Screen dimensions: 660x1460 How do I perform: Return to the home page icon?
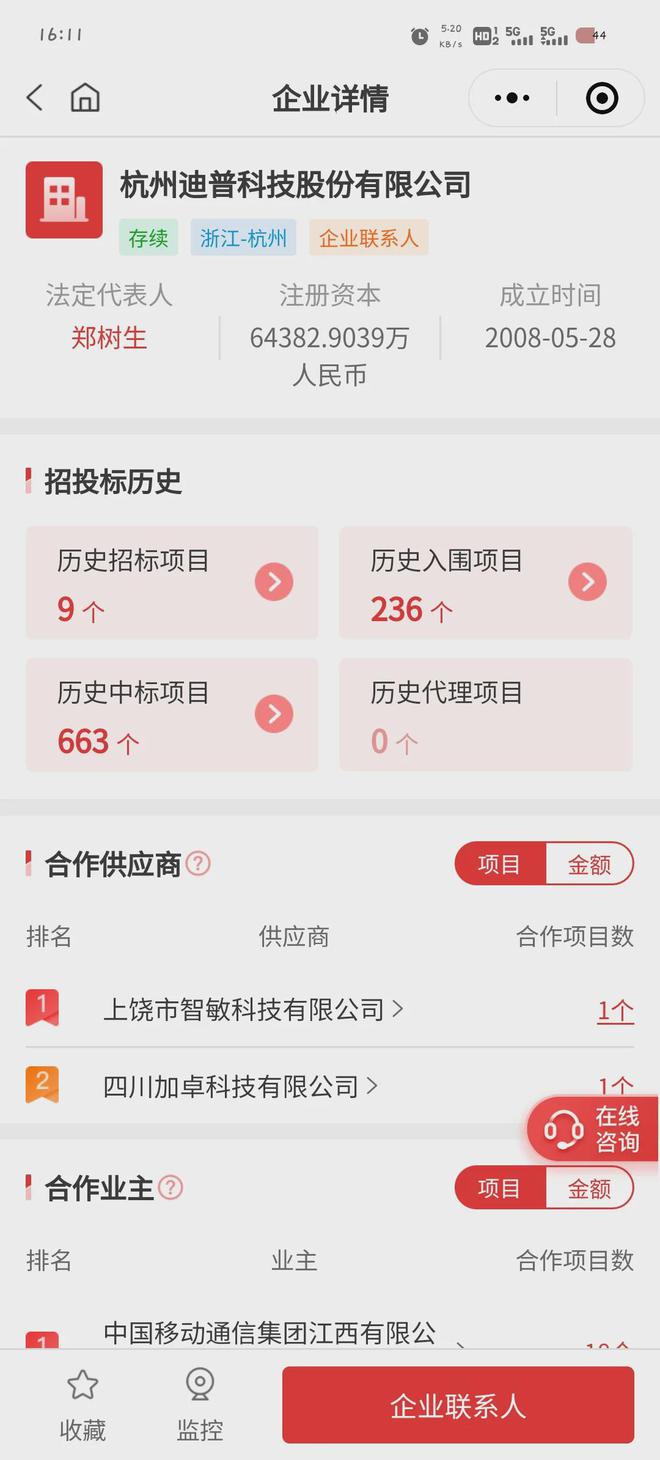point(85,98)
